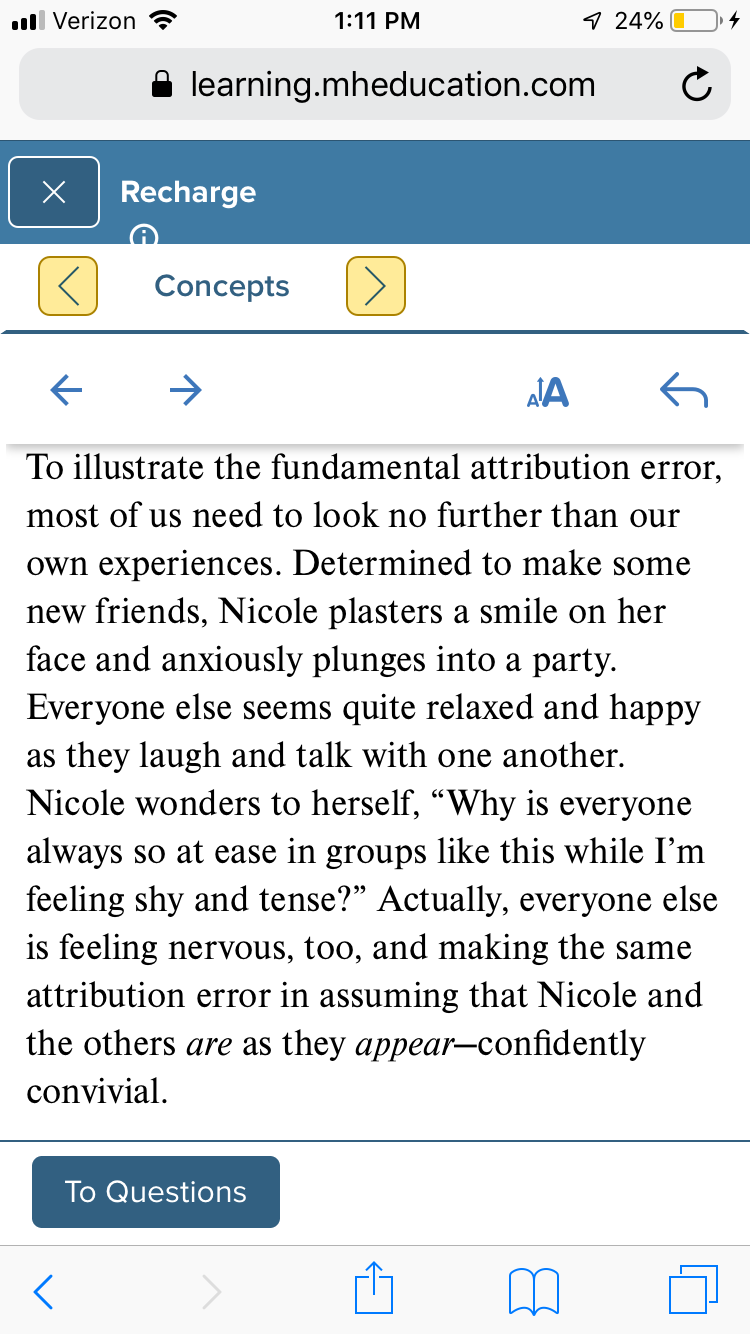
Task: Tap the blue left arrow in reader toolbar
Action: pos(66,390)
